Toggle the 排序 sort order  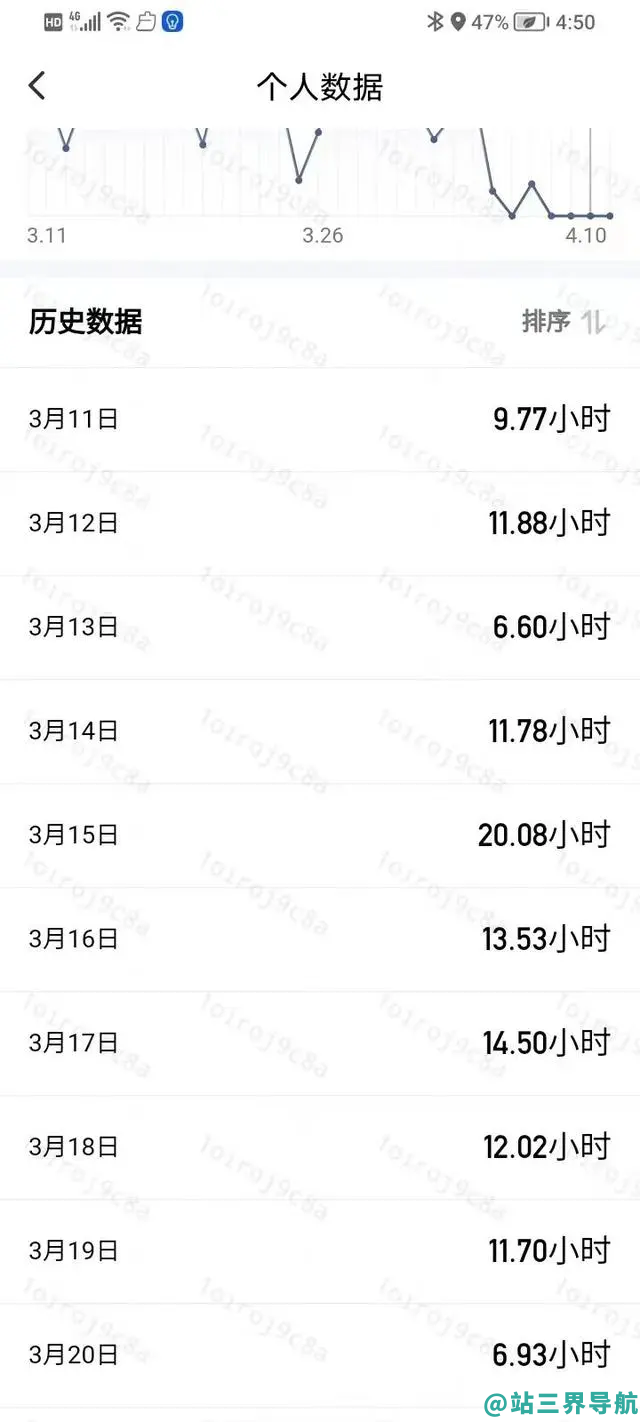point(564,322)
